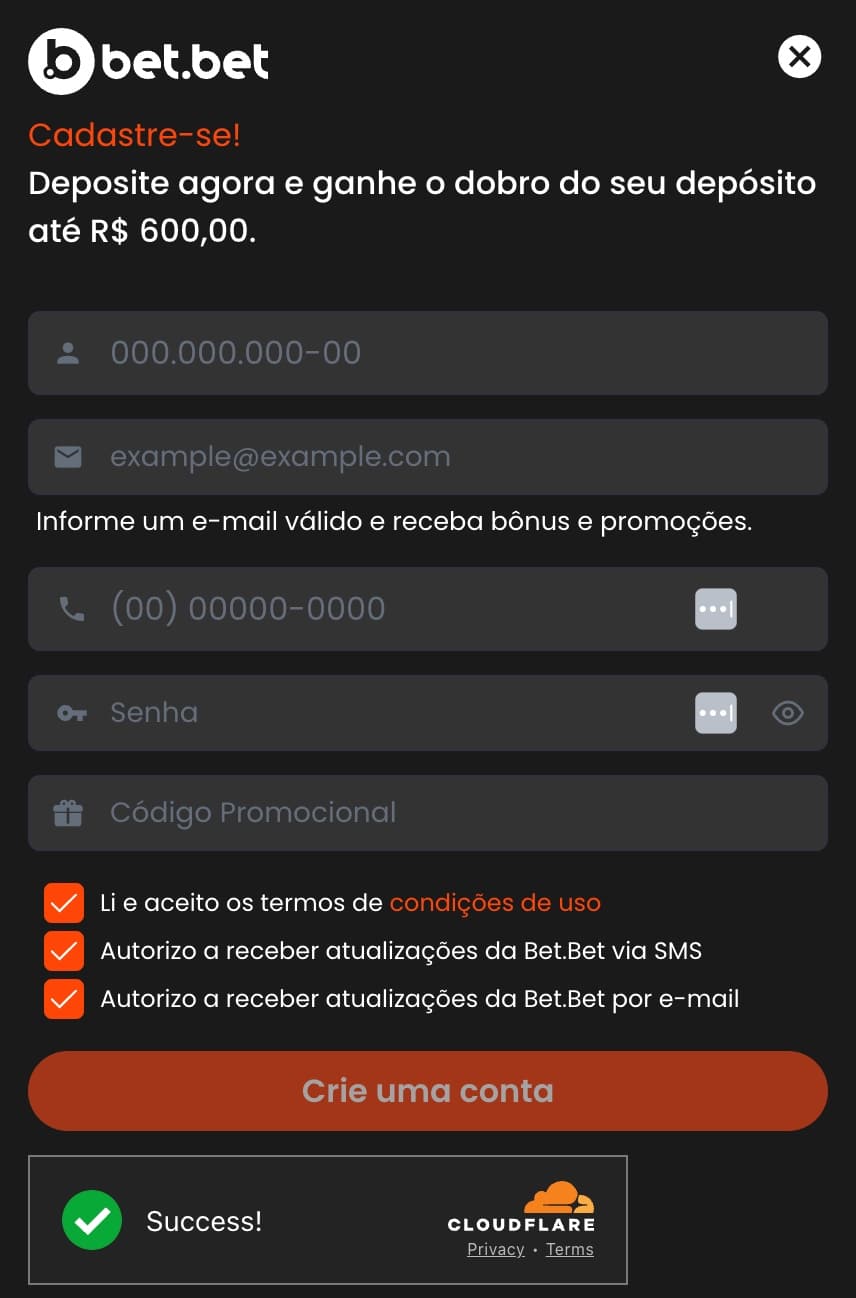Screen dimensions: 856x1298
Task: Click the envelope icon in the email field
Action: [x=67, y=457]
